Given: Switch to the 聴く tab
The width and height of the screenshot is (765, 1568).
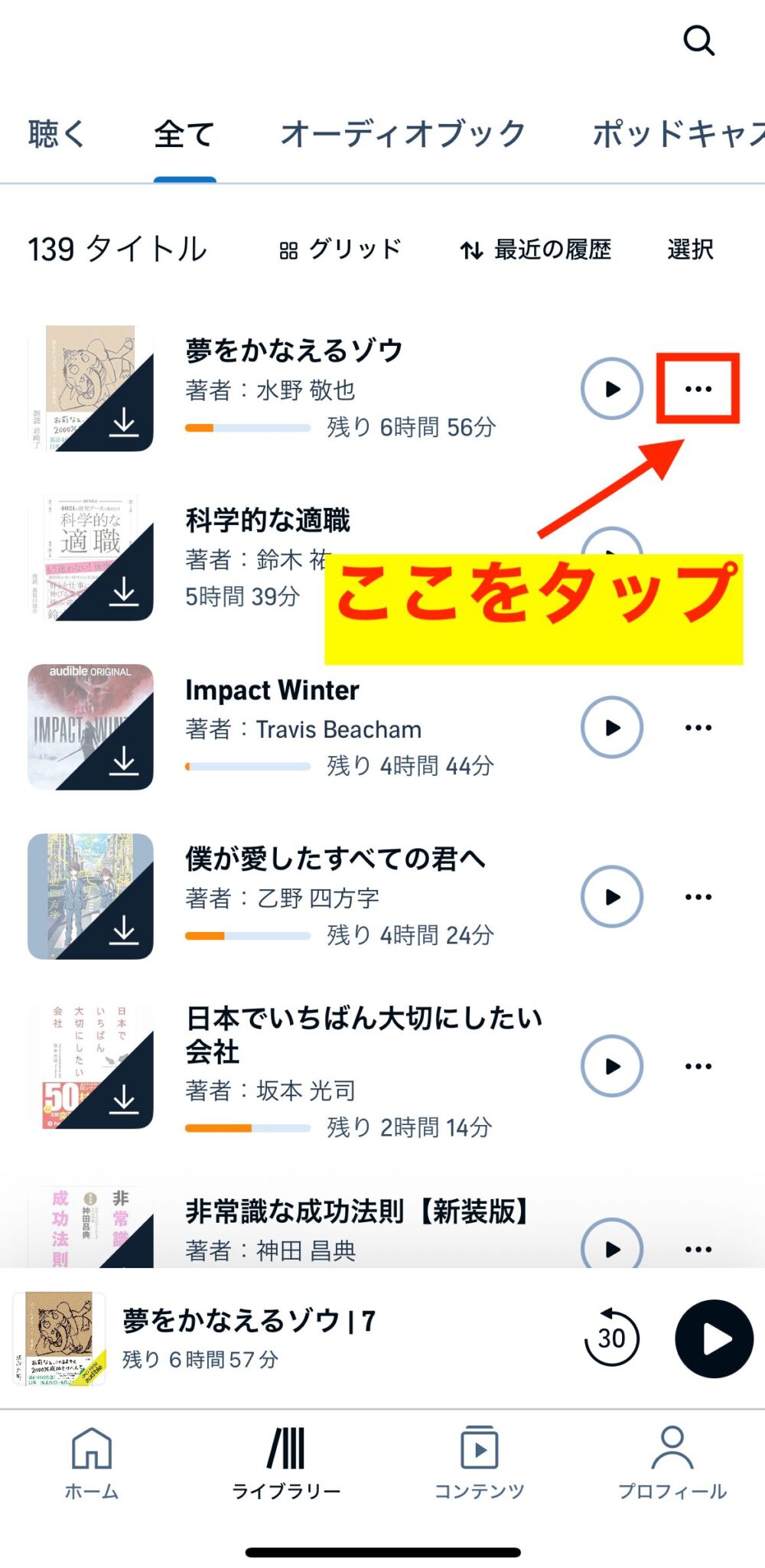Looking at the screenshot, I should coord(56,135).
